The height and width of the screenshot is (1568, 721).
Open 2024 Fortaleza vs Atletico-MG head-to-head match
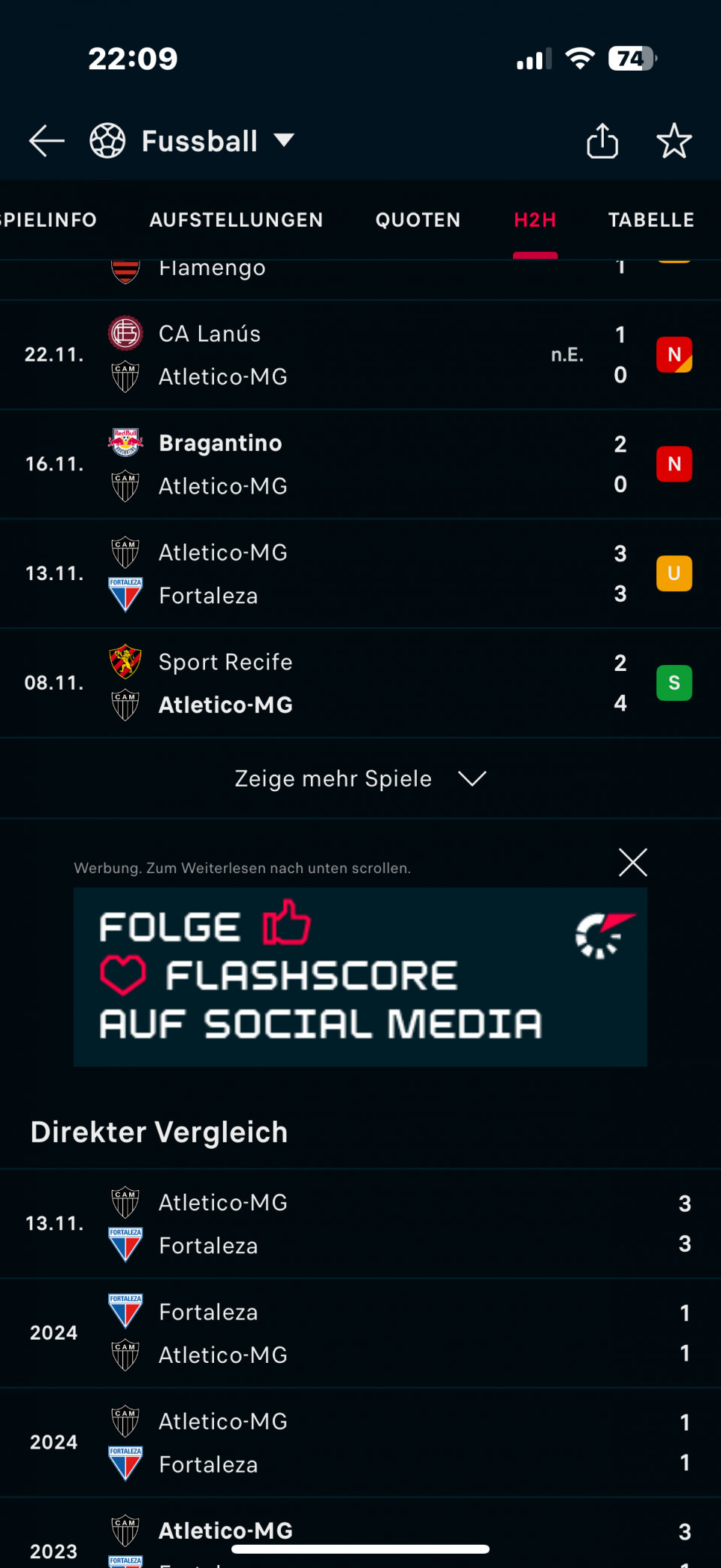coord(360,1333)
